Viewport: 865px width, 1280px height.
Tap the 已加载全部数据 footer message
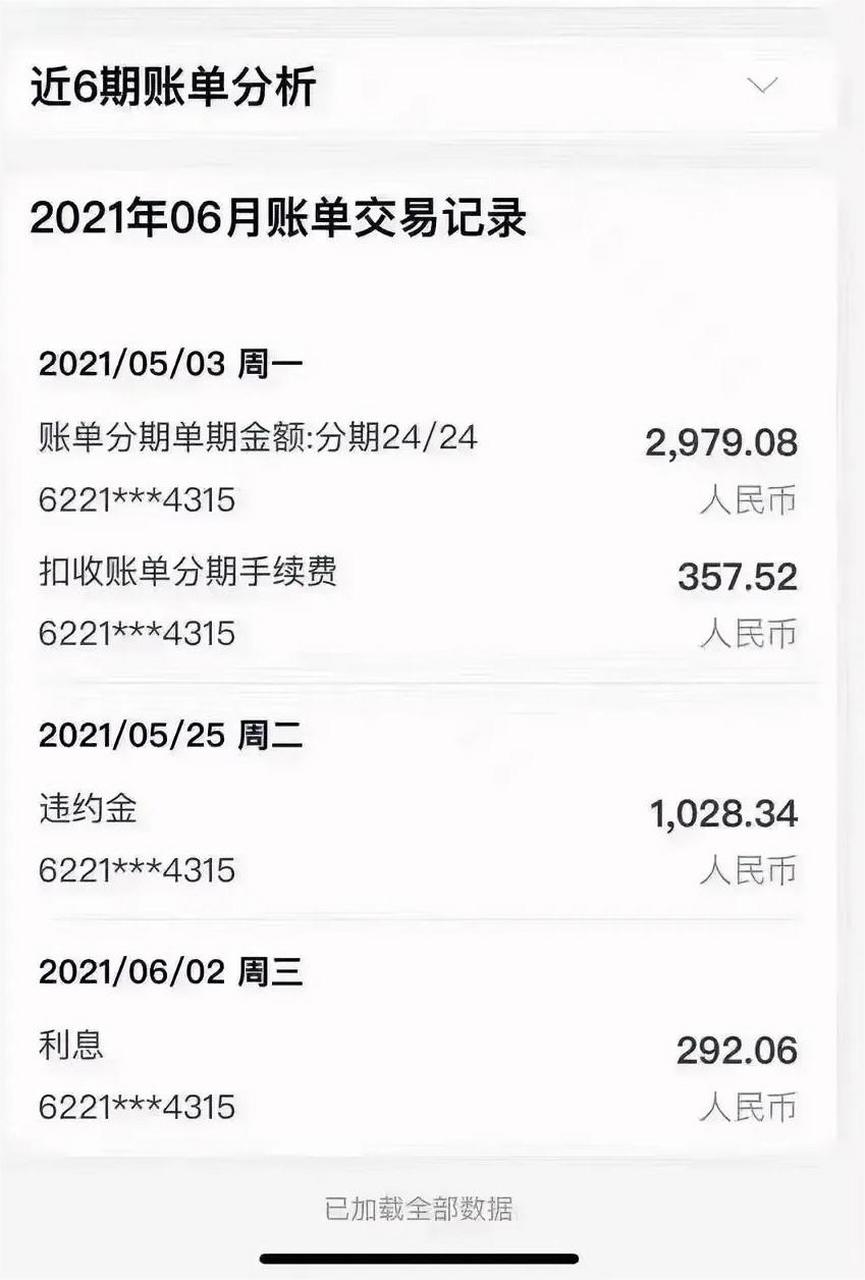point(432,1209)
